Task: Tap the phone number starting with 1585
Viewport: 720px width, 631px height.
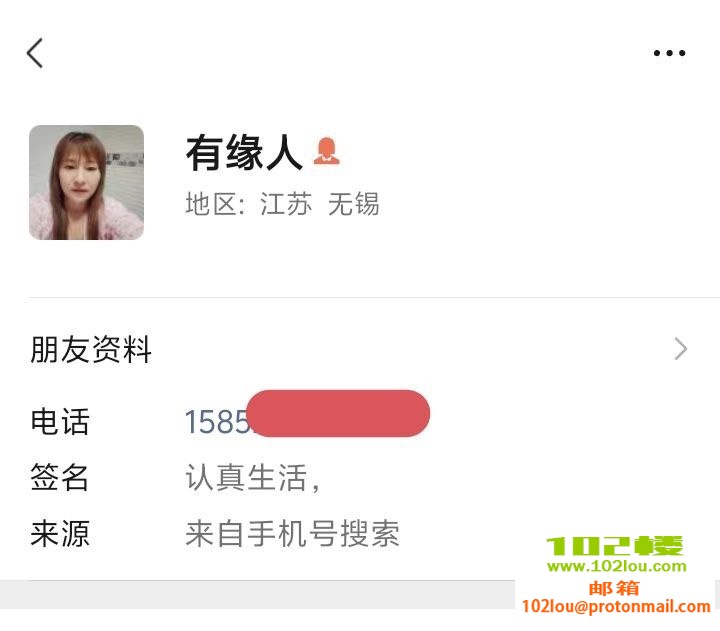Action: [x=217, y=422]
